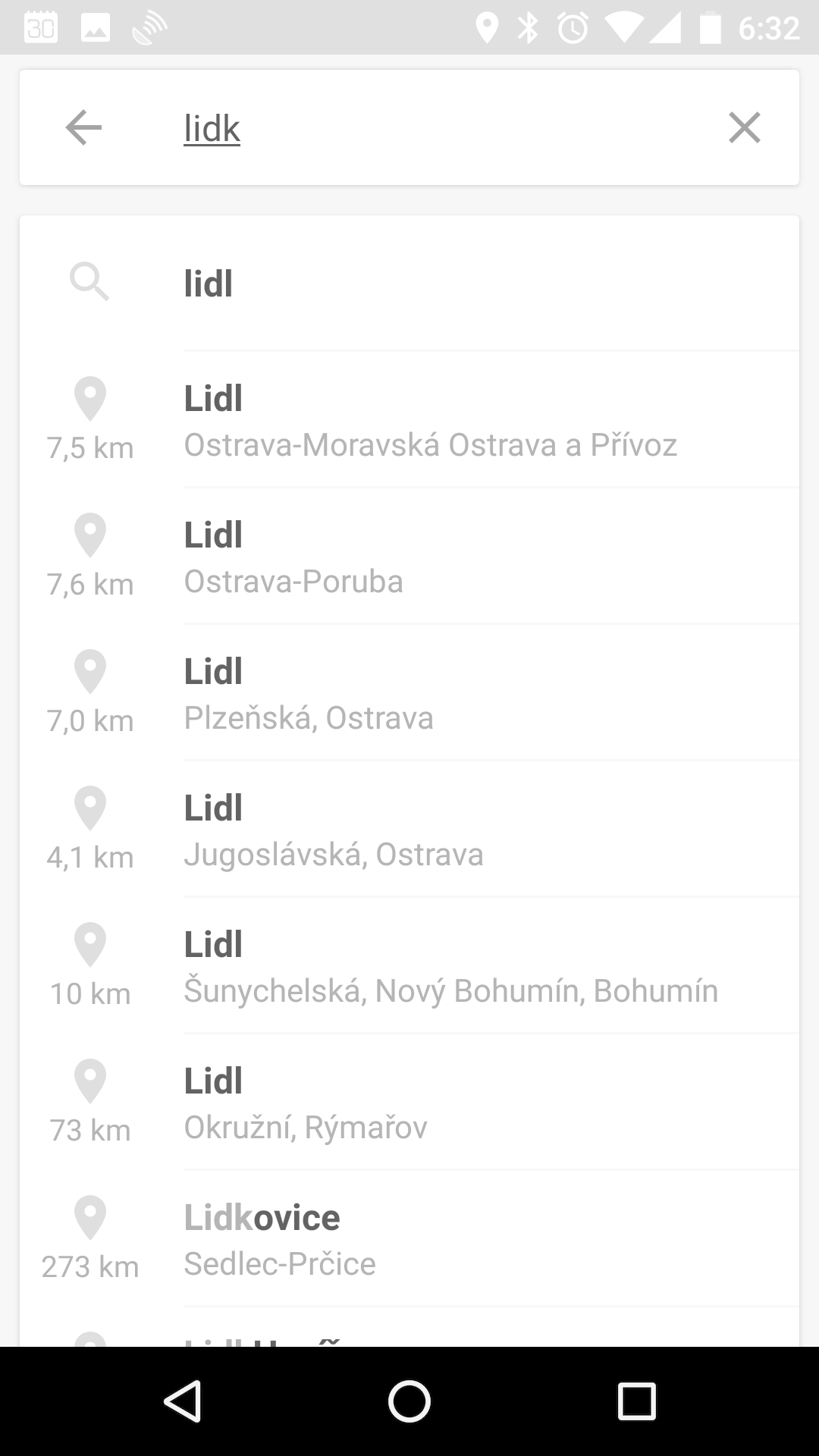Viewport: 819px width, 1456px height.
Task: Pick Lidl on Šunychelská, Nový Bohumín
Action: pos(409,965)
